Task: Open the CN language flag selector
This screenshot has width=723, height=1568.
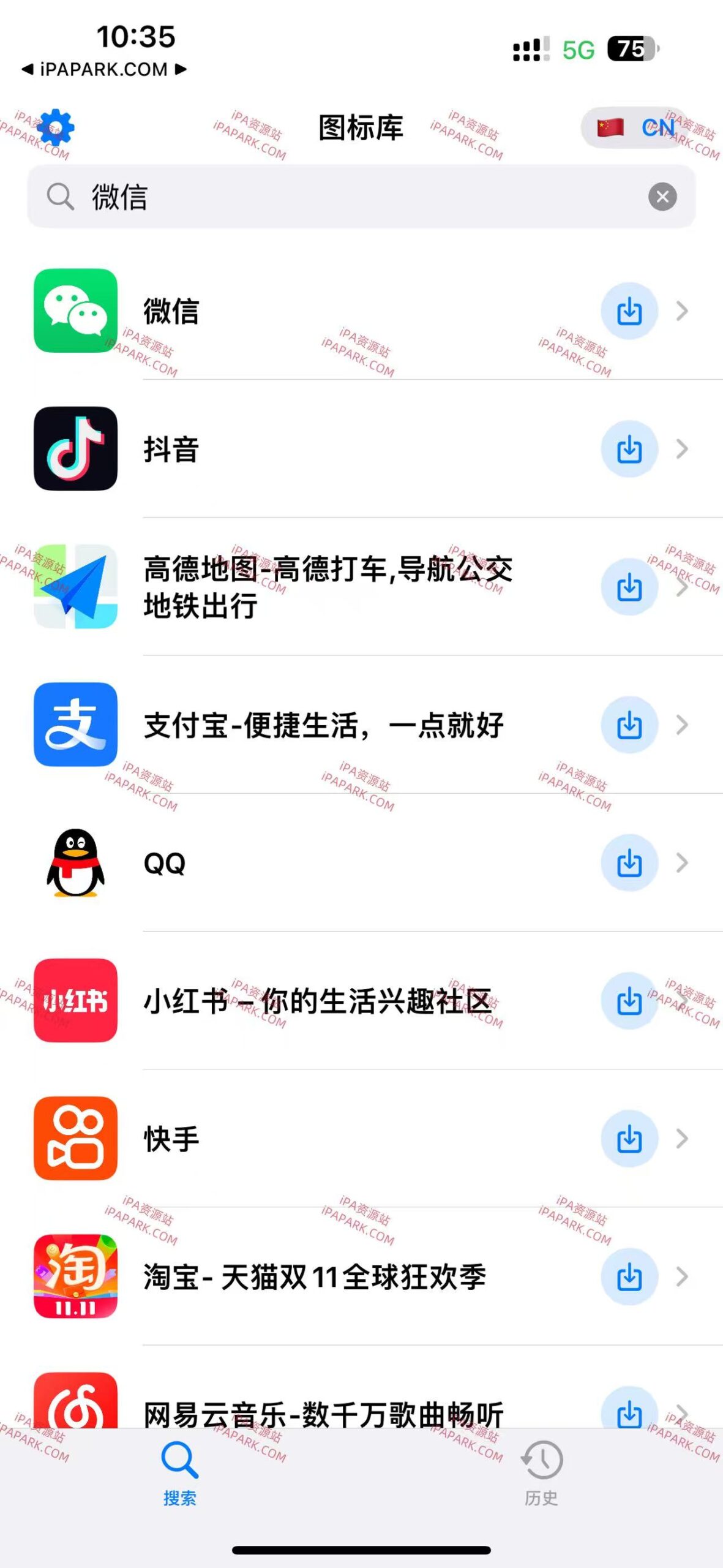Action: pos(632,128)
